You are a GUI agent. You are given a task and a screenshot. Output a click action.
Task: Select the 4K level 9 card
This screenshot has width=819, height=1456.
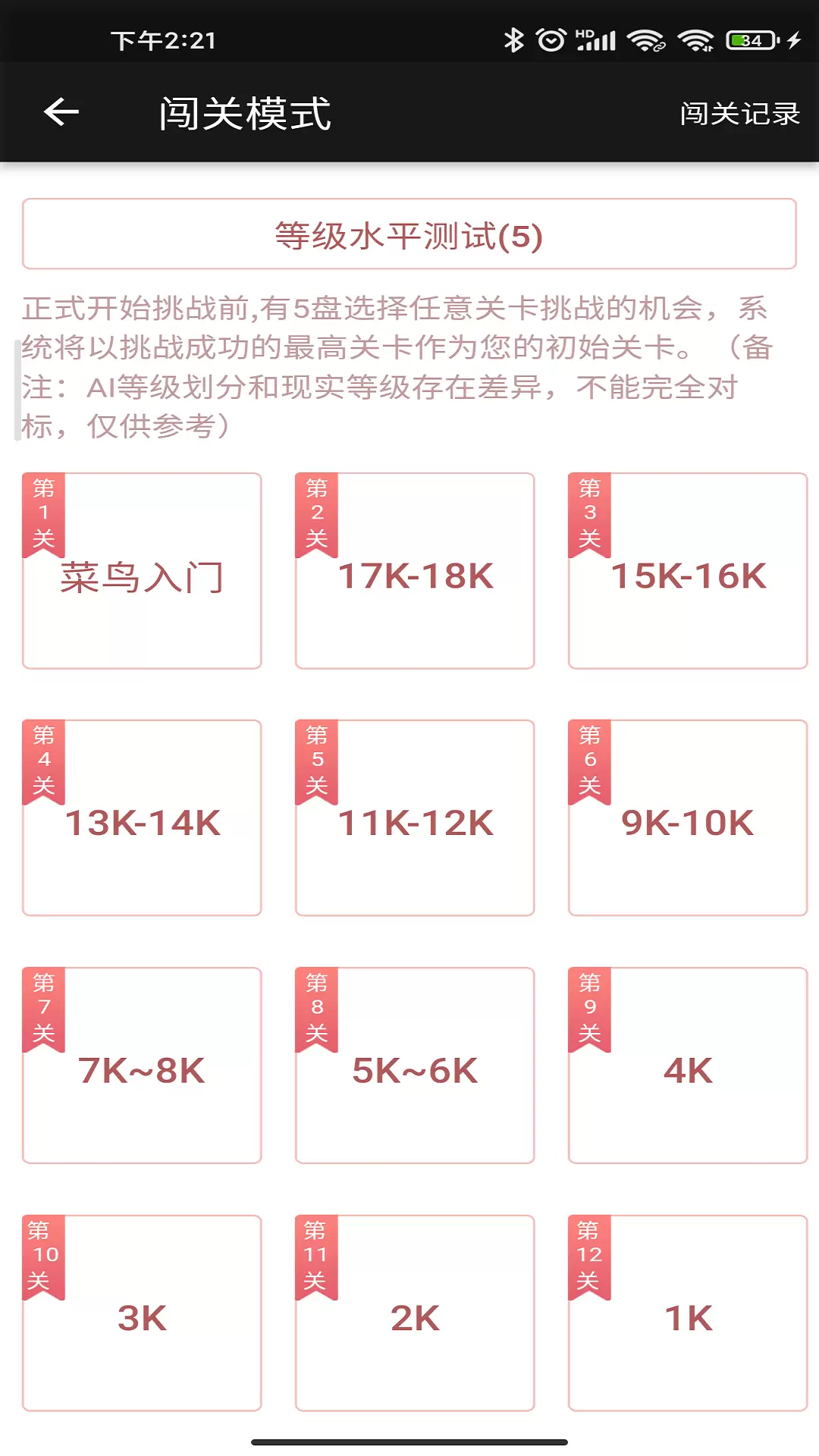coord(688,1065)
